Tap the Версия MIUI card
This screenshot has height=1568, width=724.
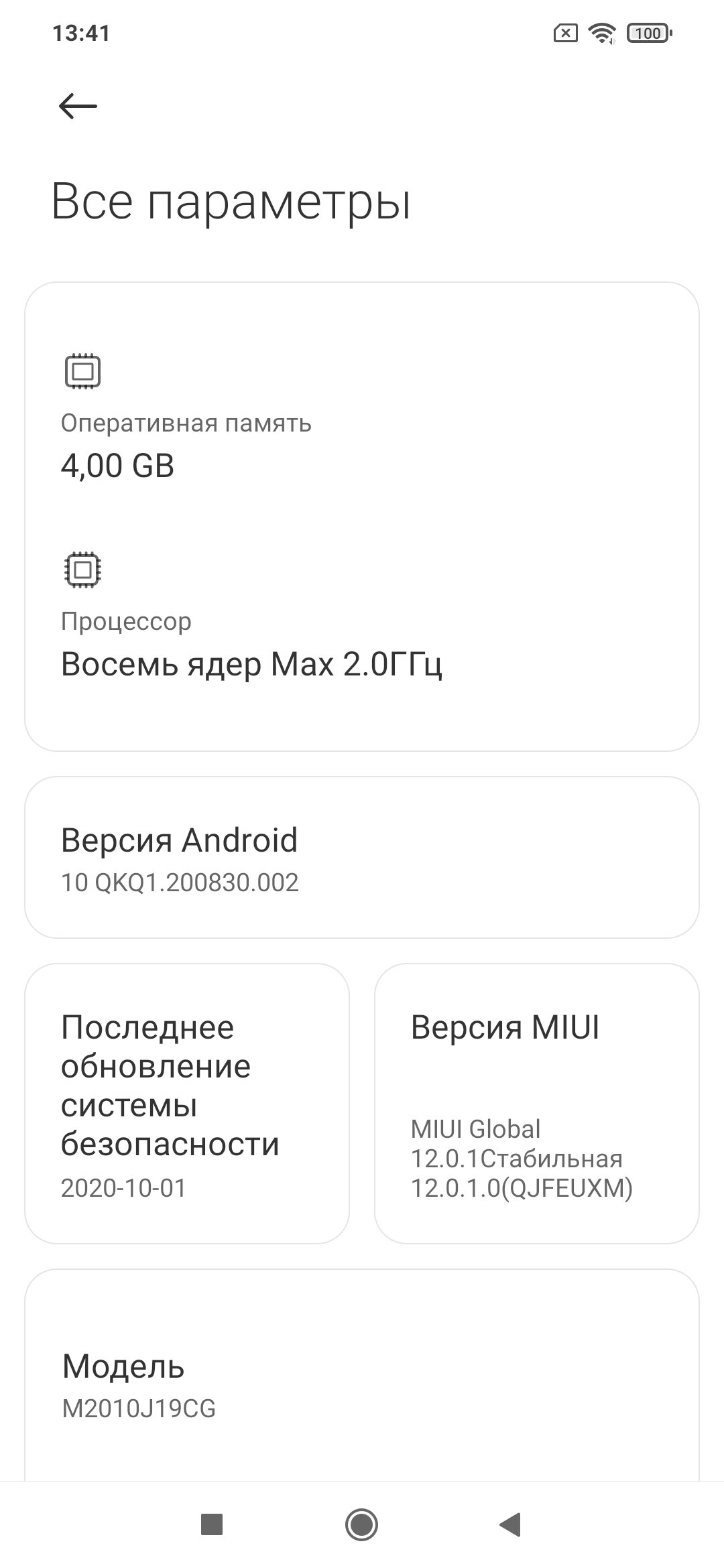[537, 1104]
